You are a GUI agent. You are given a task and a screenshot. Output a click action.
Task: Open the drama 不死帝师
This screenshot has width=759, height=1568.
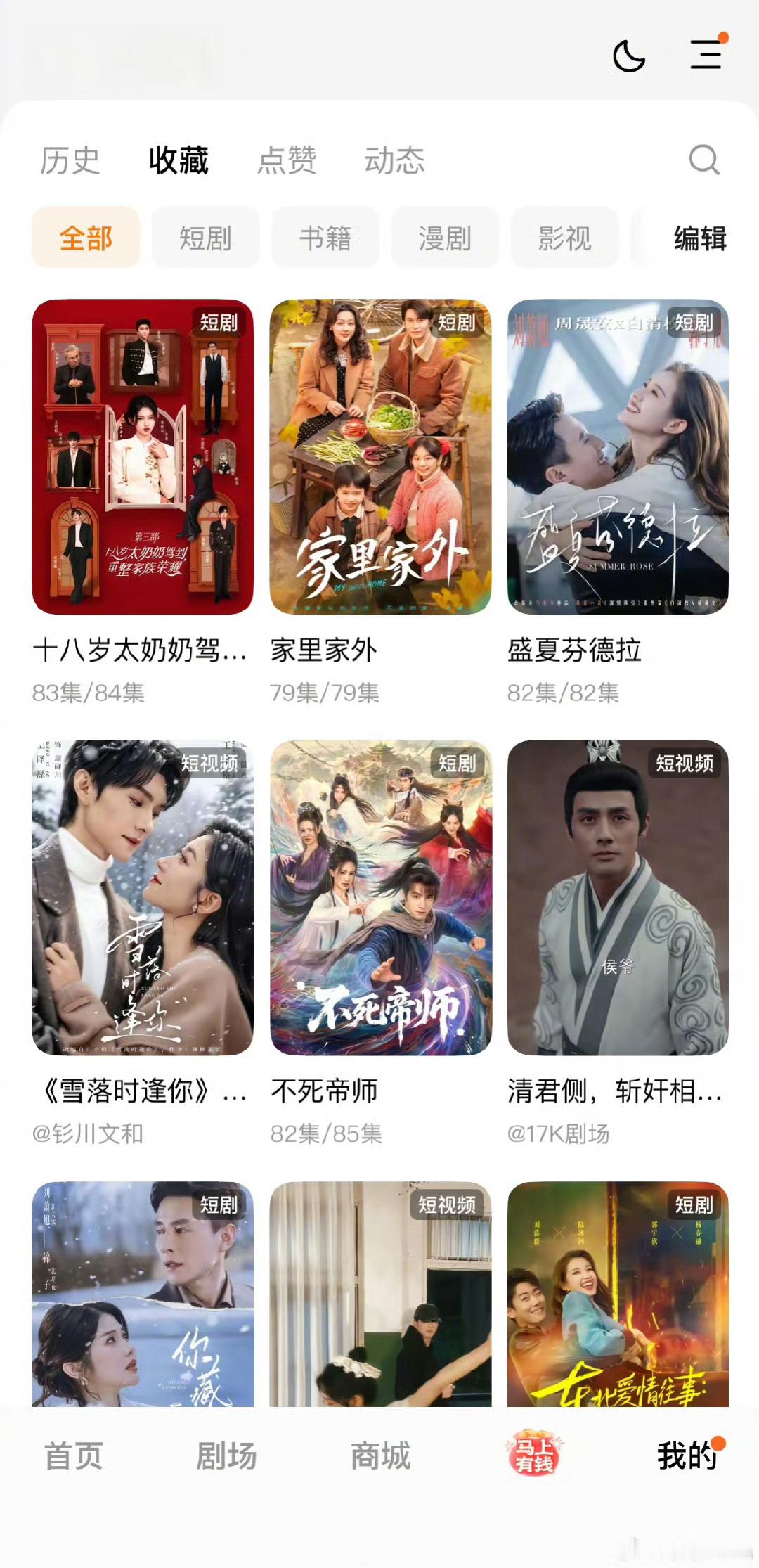380,897
